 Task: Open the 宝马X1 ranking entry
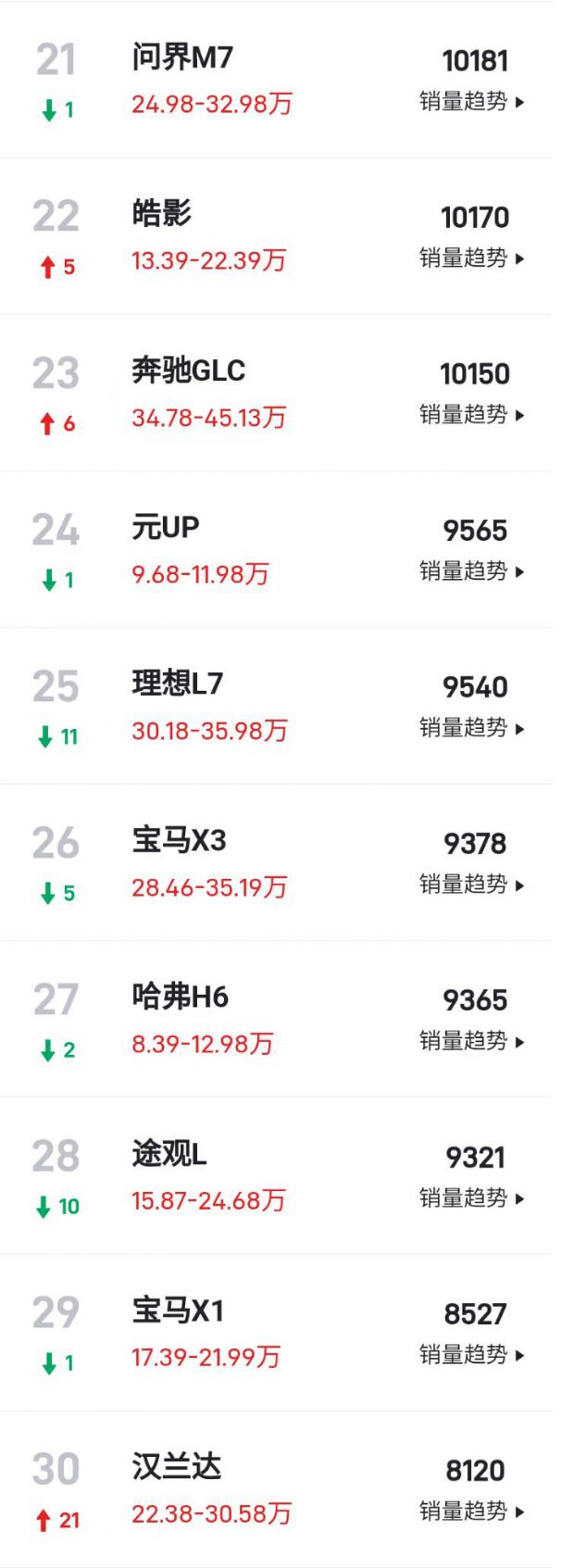(178, 1311)
